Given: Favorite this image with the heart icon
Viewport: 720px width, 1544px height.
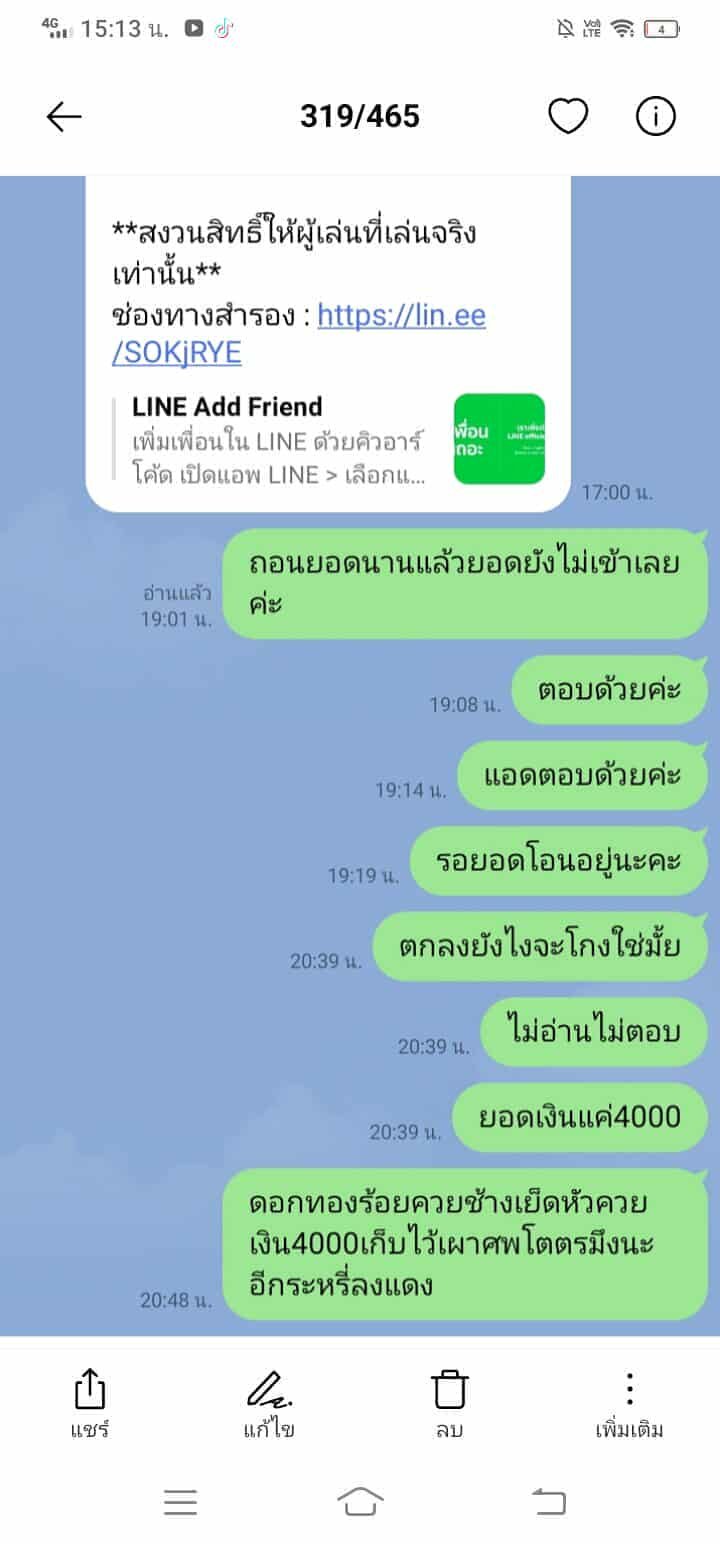Looking at the screenshot, I should (568, 117).
